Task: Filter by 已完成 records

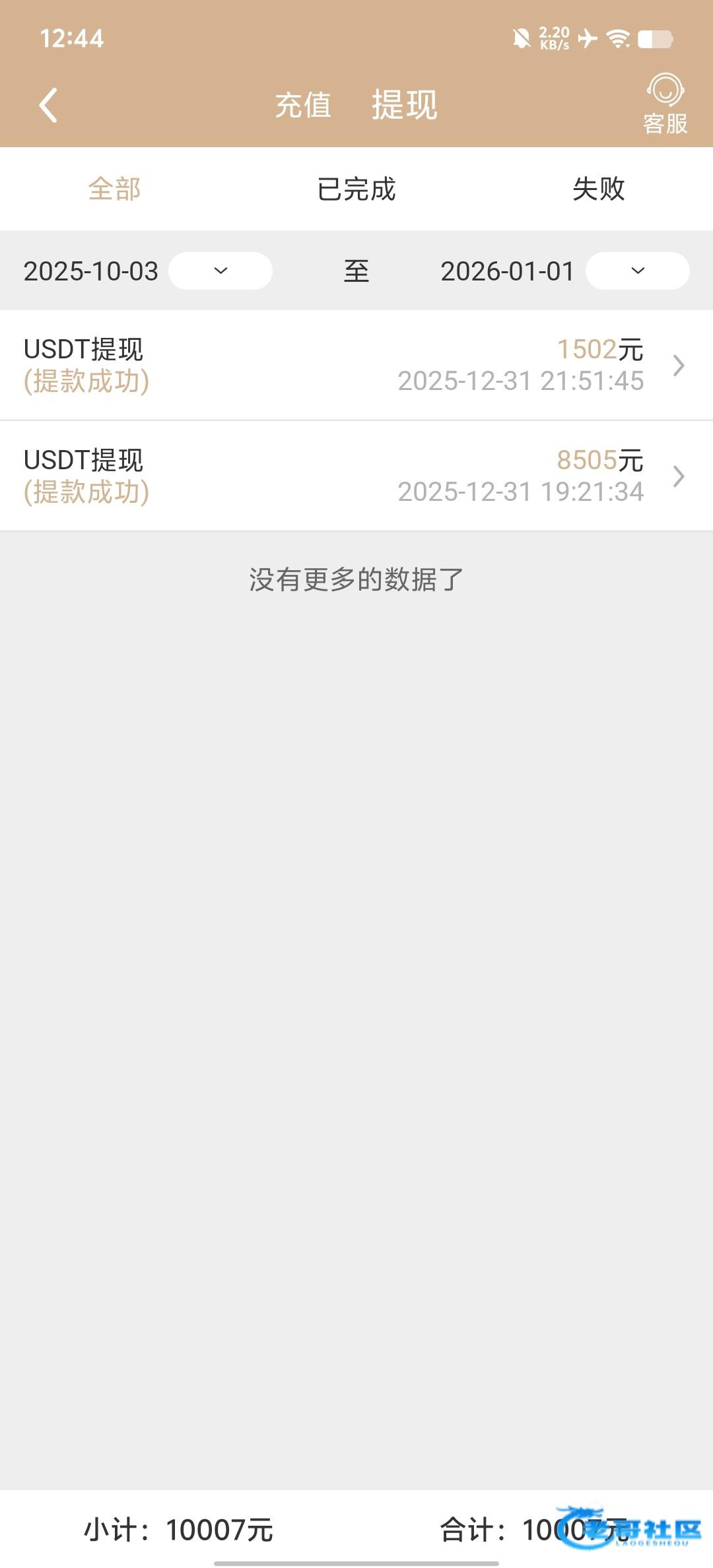Action: pyautogui.click(x=356, y=189)
